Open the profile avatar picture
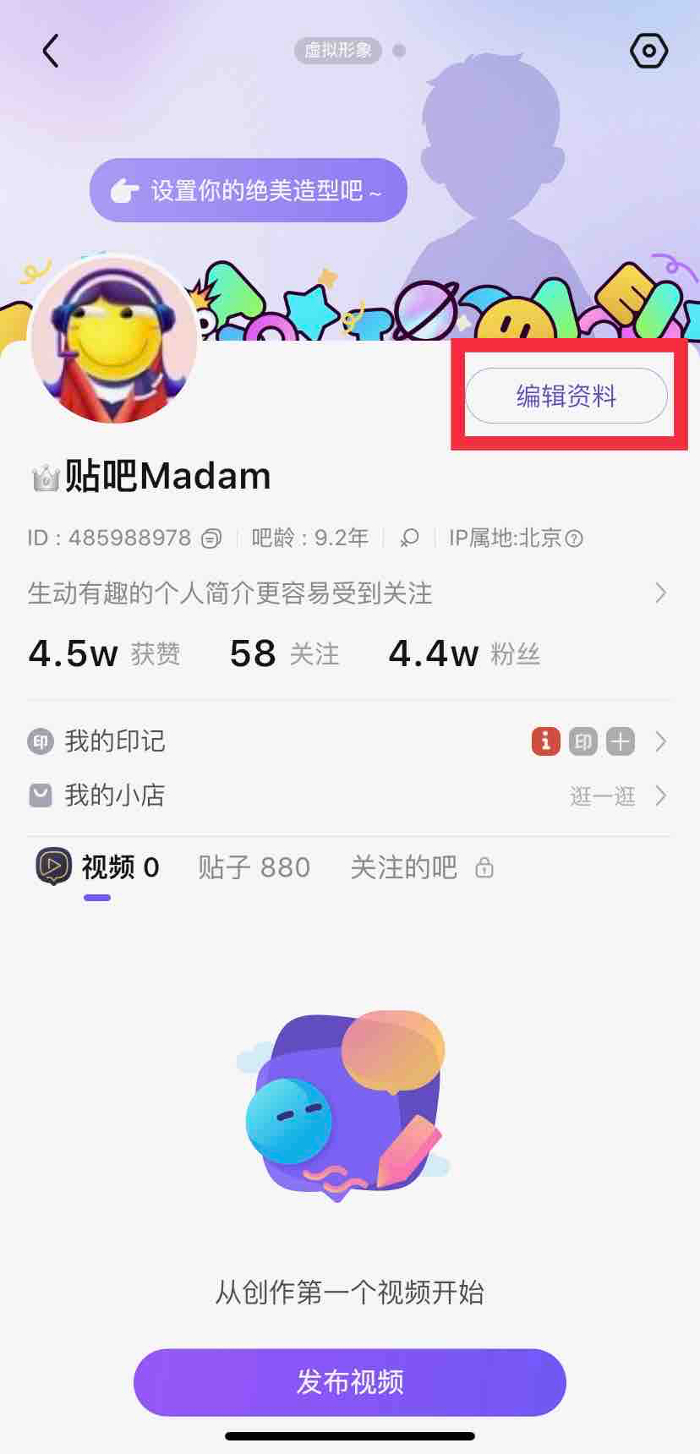Screen dimensions: 700x1454 pos(113,340)
